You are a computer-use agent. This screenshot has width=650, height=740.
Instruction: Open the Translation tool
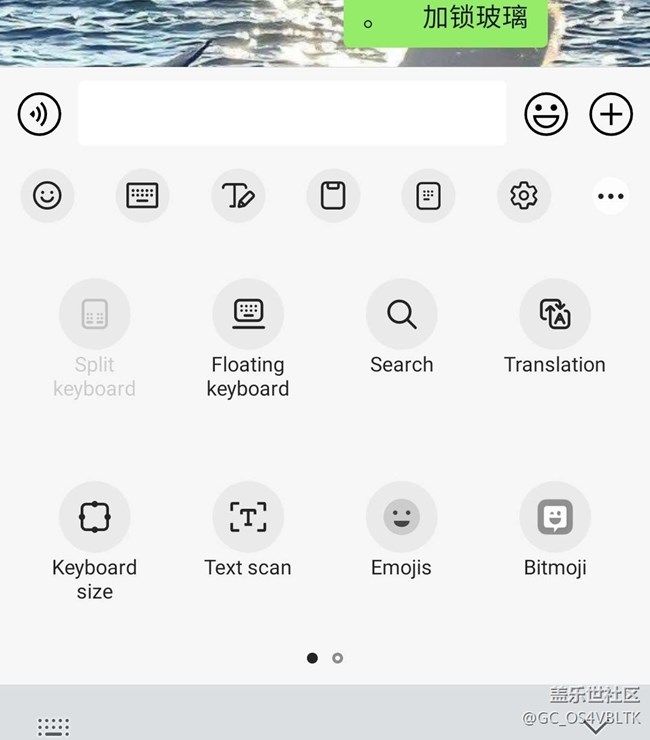click(x=555, y=315)
